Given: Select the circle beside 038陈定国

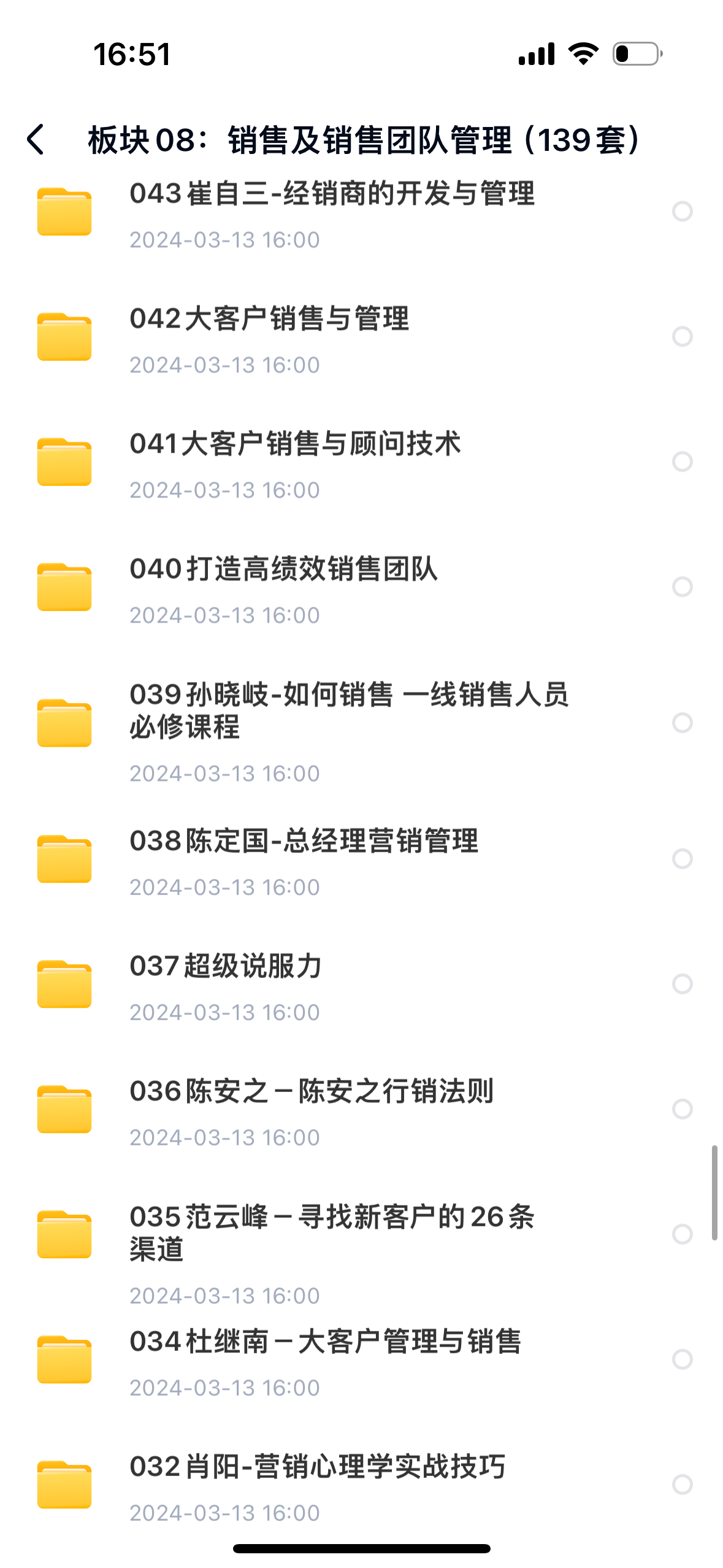Looking at the screenshot, I should [682, 859].
